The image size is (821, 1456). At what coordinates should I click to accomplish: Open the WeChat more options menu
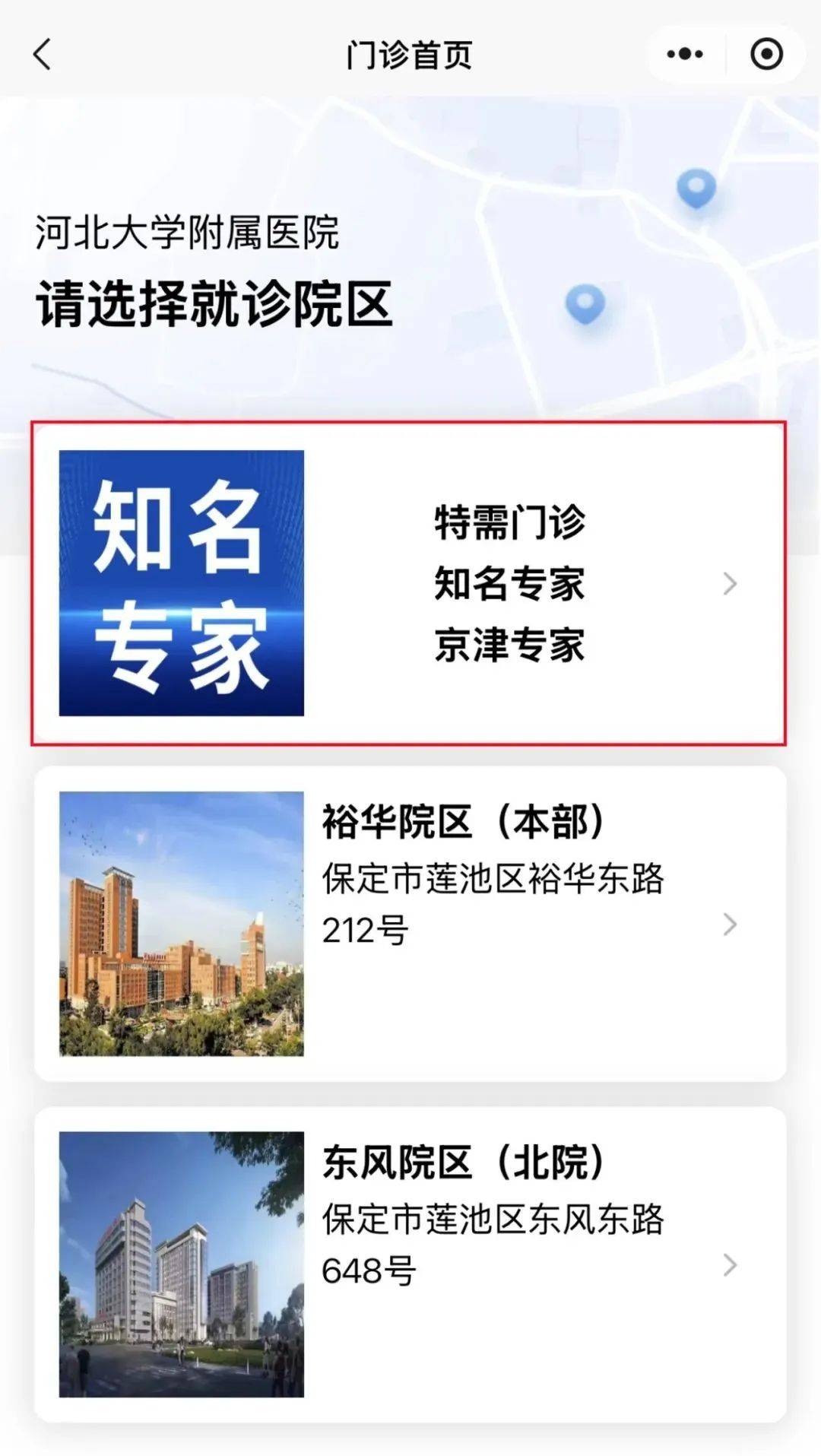pyautogui.click(x=683, y=53)
